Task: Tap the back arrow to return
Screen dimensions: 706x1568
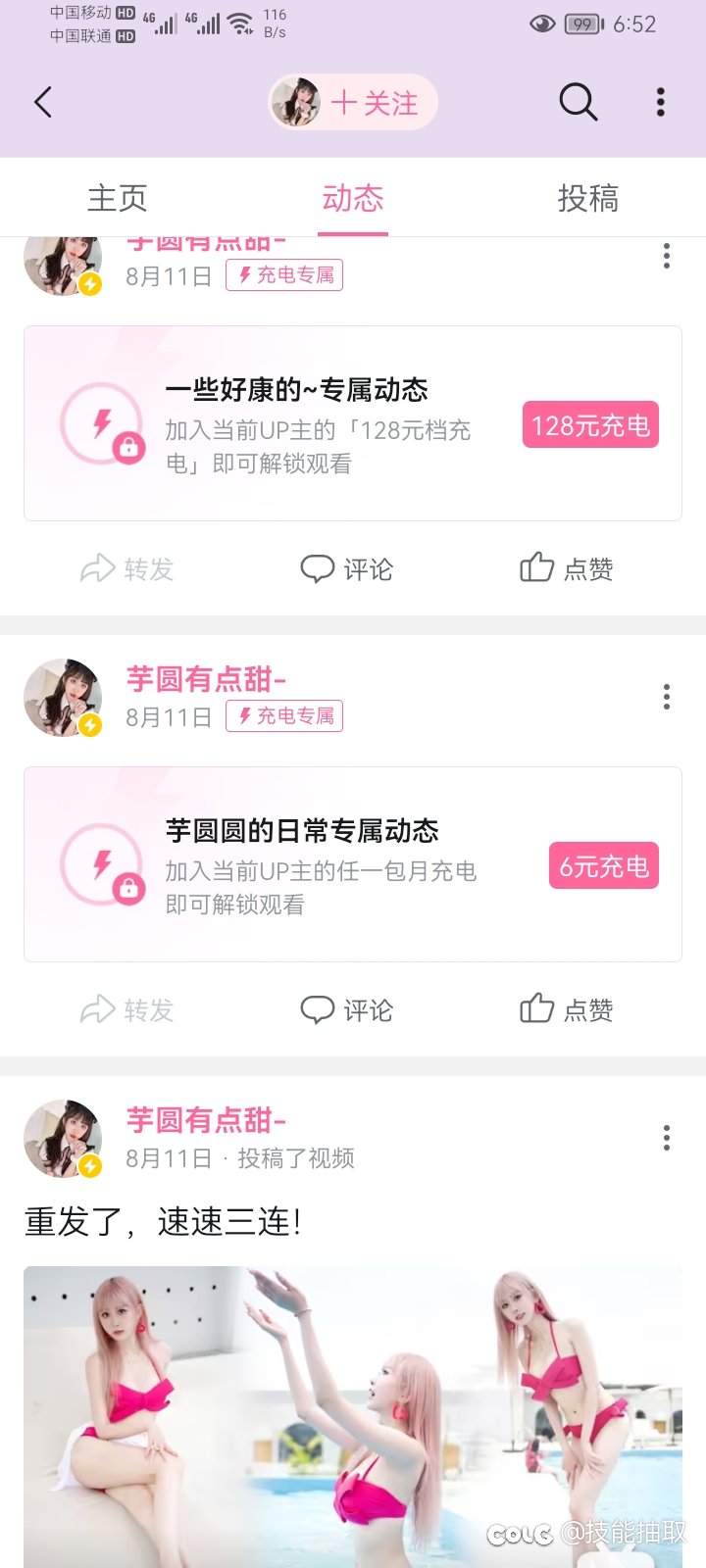Action: 42,102
